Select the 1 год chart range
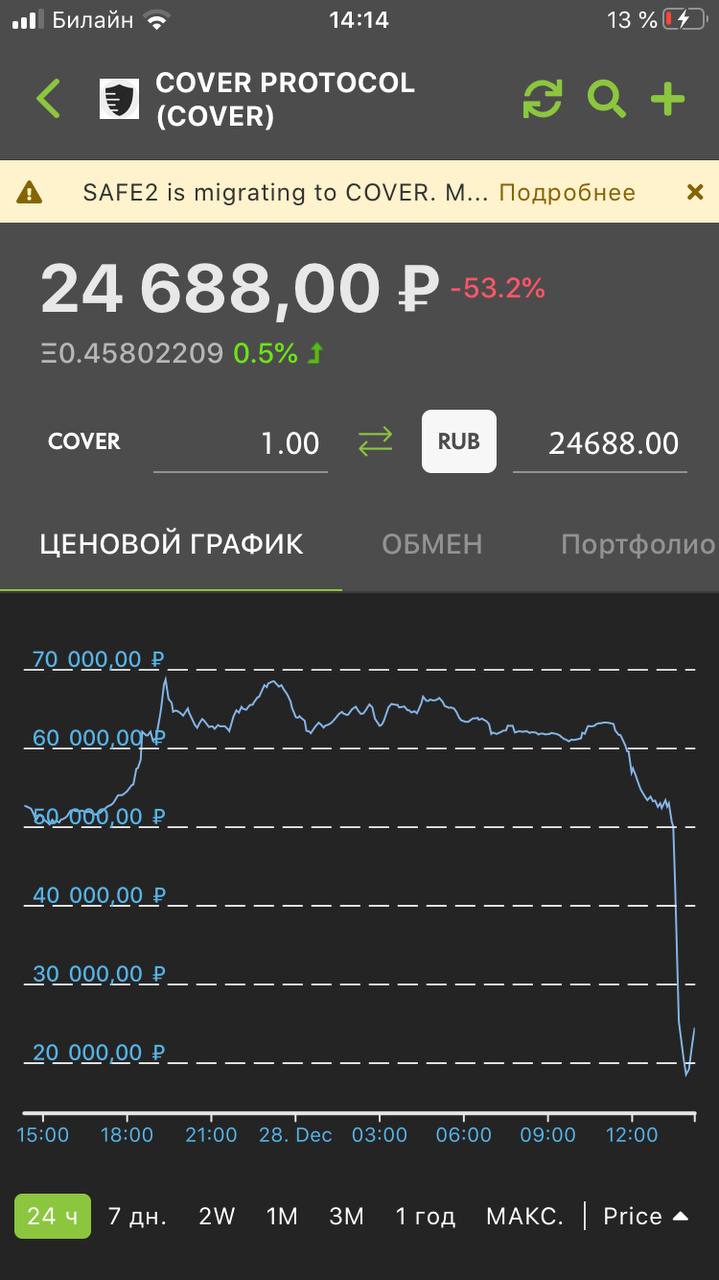The width and height of the screenshot is (719, 1280). 425,1216
